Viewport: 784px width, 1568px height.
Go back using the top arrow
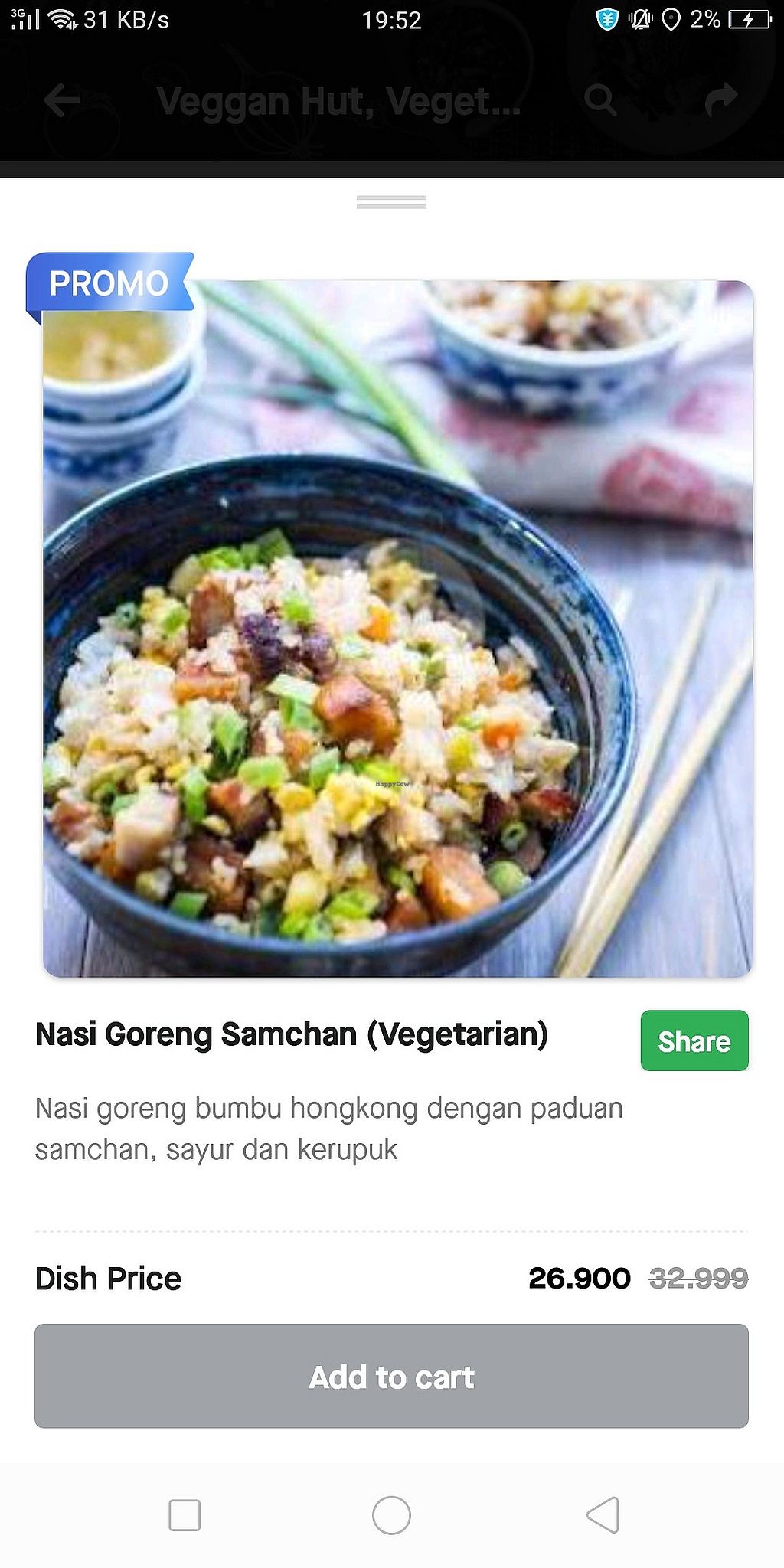pyautogui.click(x=63, y=100)
